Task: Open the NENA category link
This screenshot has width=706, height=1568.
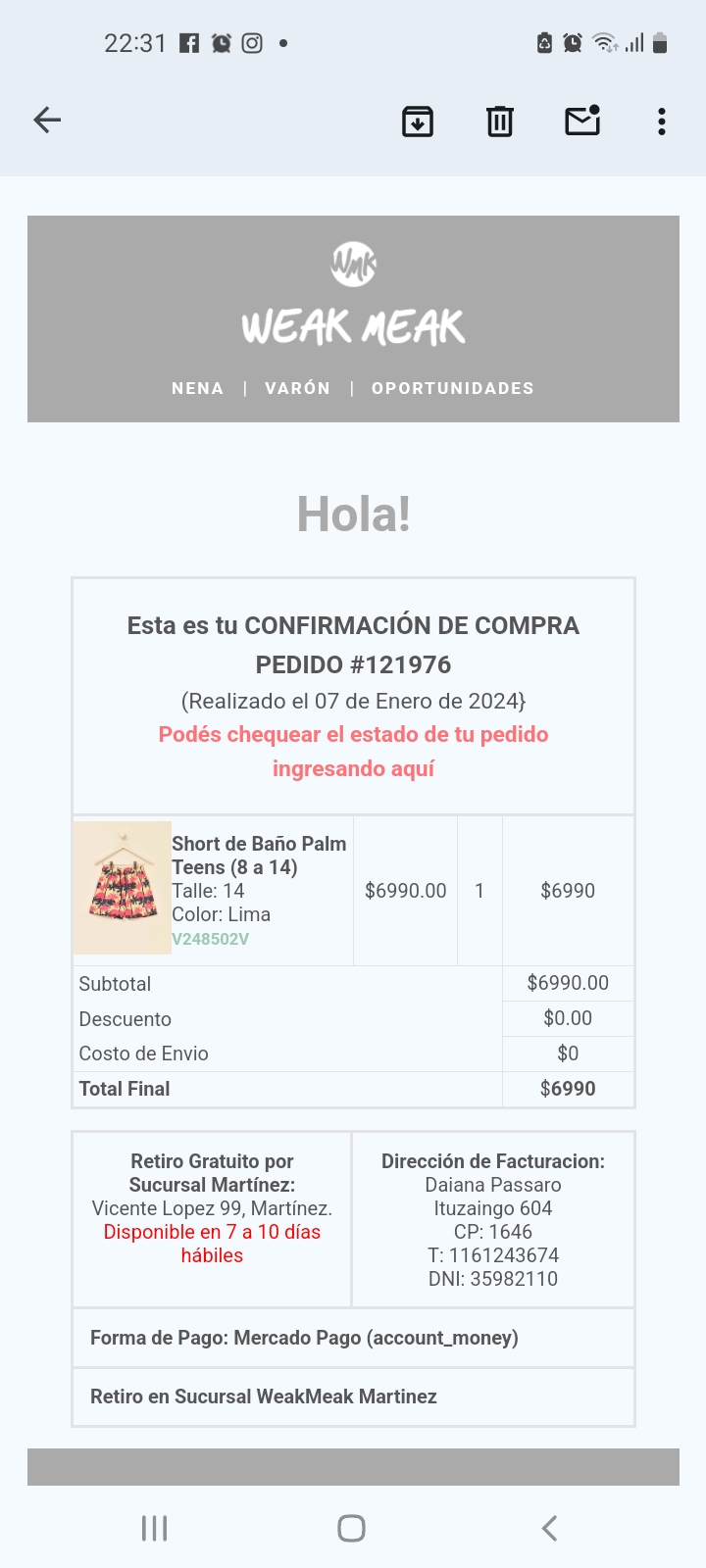Action: tap(197, 388)
